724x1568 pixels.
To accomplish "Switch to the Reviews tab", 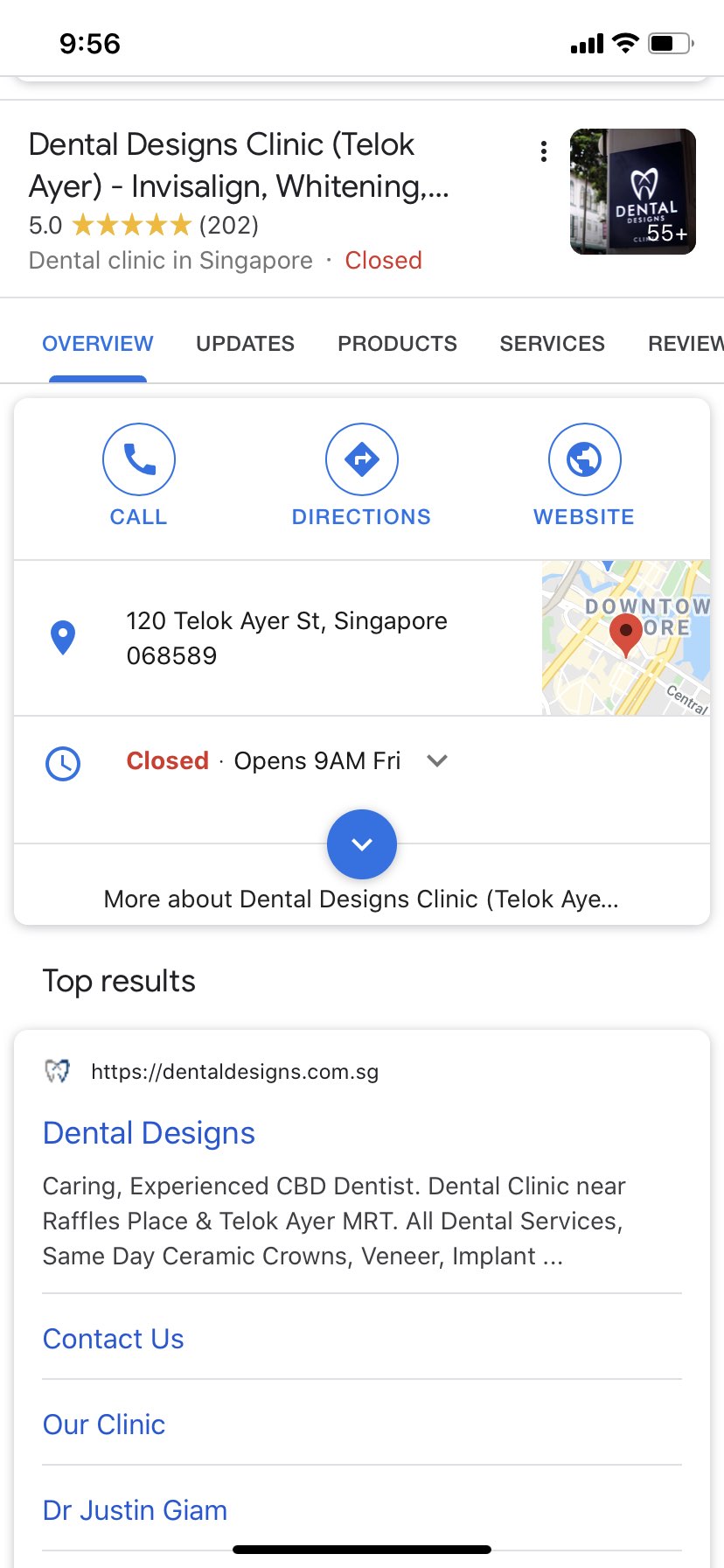I will tap(684, 344).
